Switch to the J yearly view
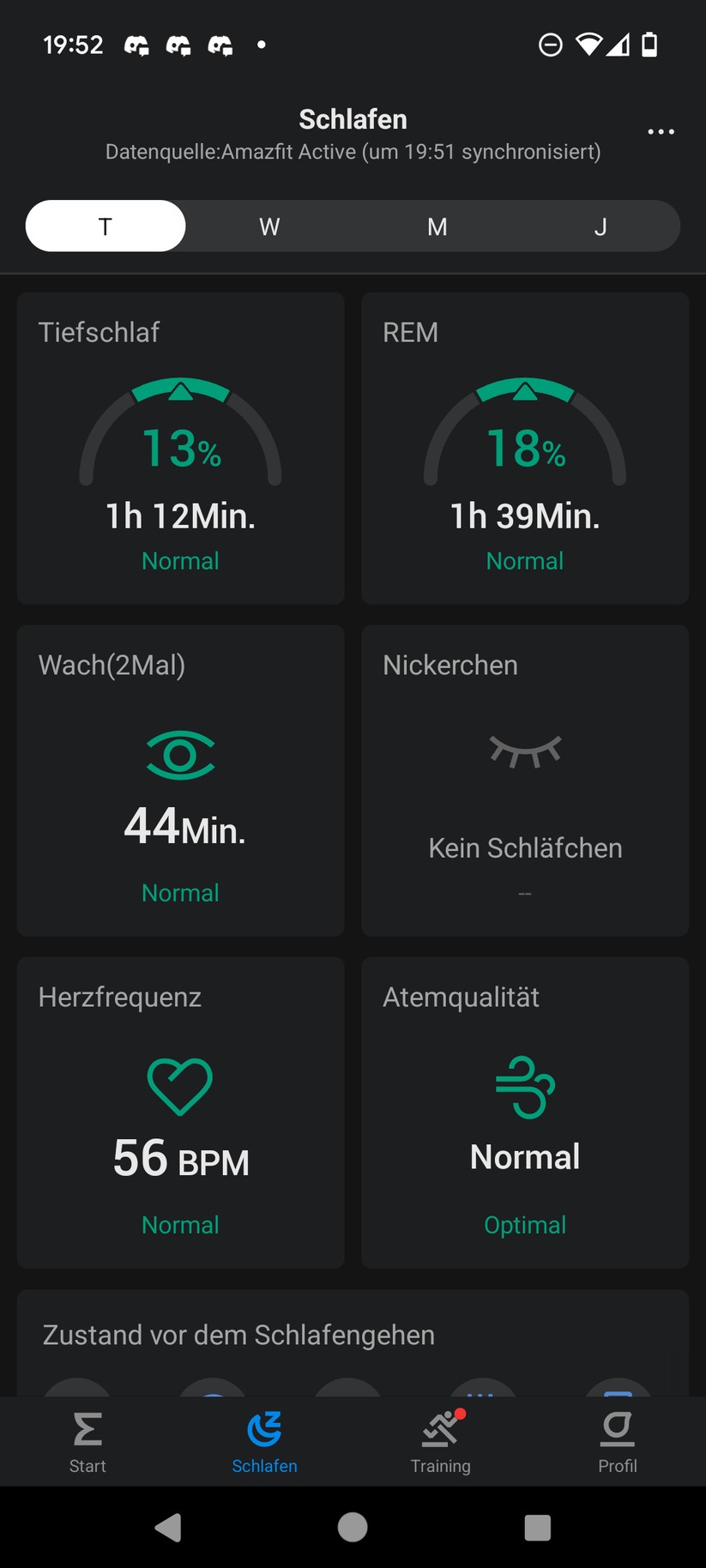706x1568 pixels. [x=600, y=226]
